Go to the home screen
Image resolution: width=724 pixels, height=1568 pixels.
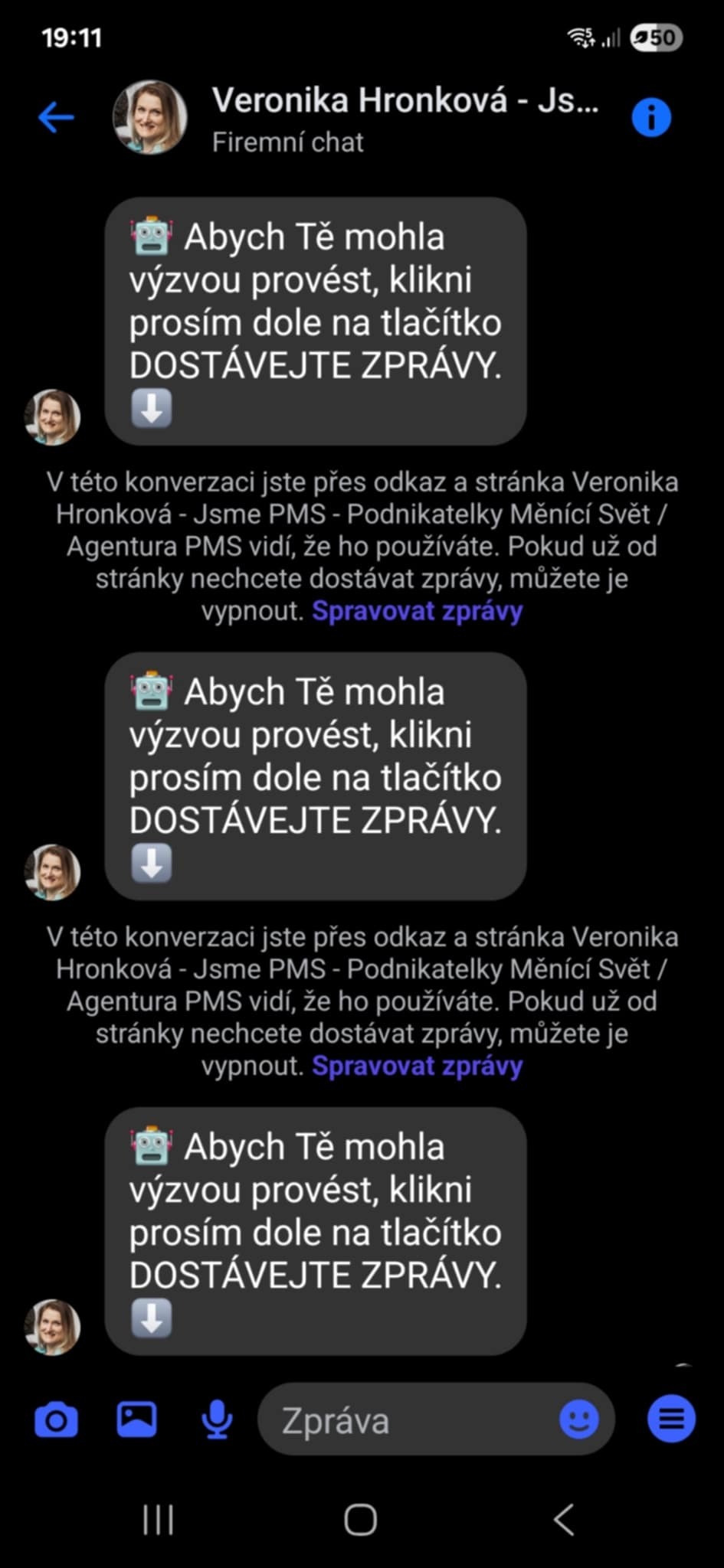(361, 1520)
